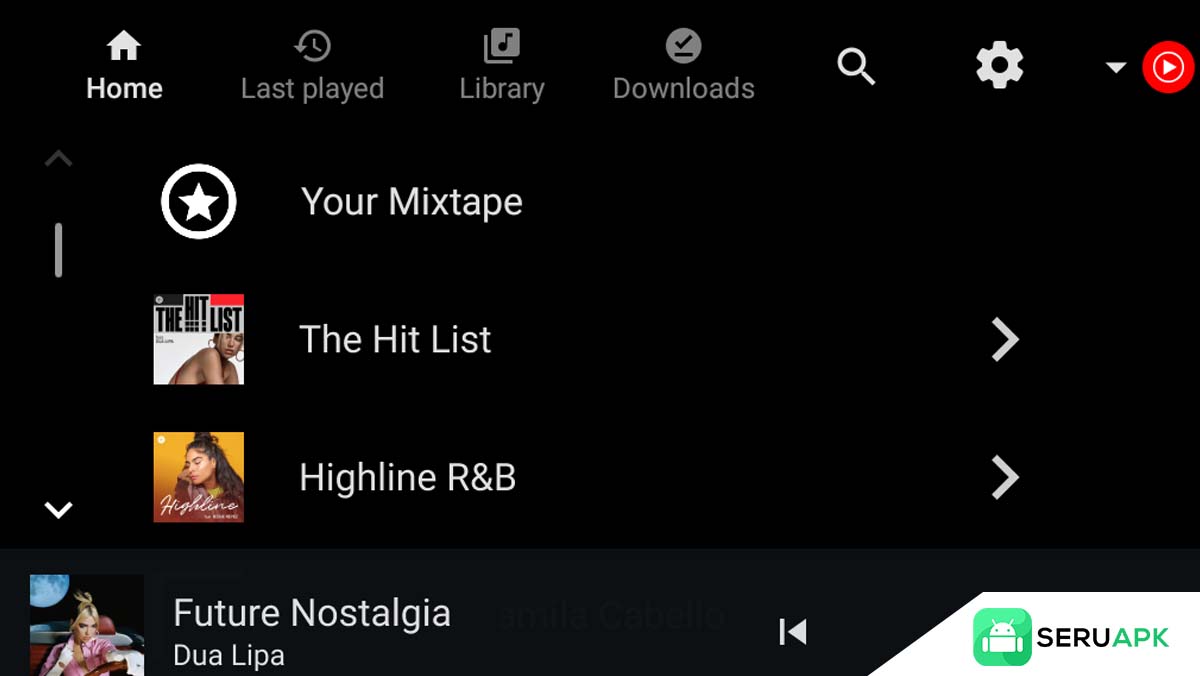
Task: Open the Highline R&B playlist
Action: [x=407, y=478]
